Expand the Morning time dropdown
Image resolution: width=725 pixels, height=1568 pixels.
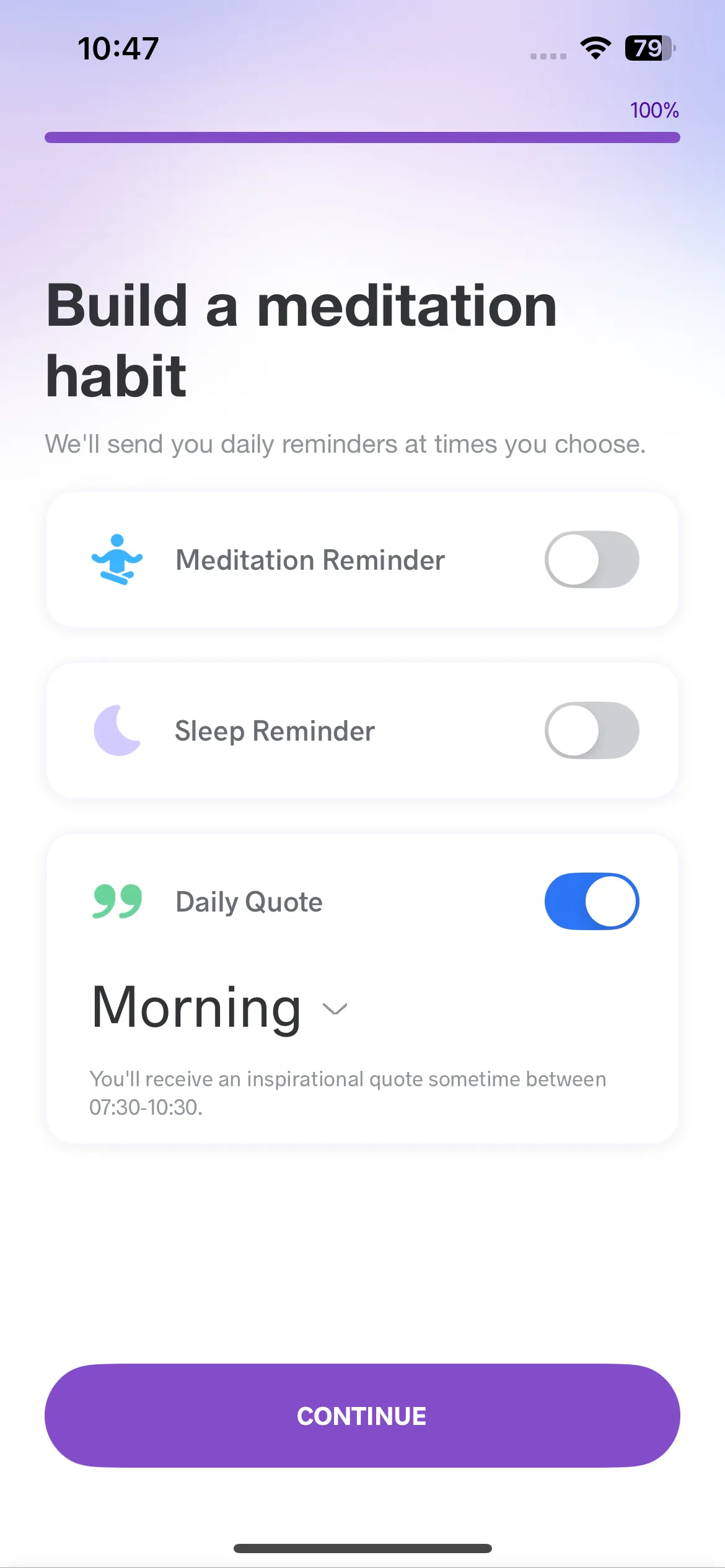[x=219, y=1008]
